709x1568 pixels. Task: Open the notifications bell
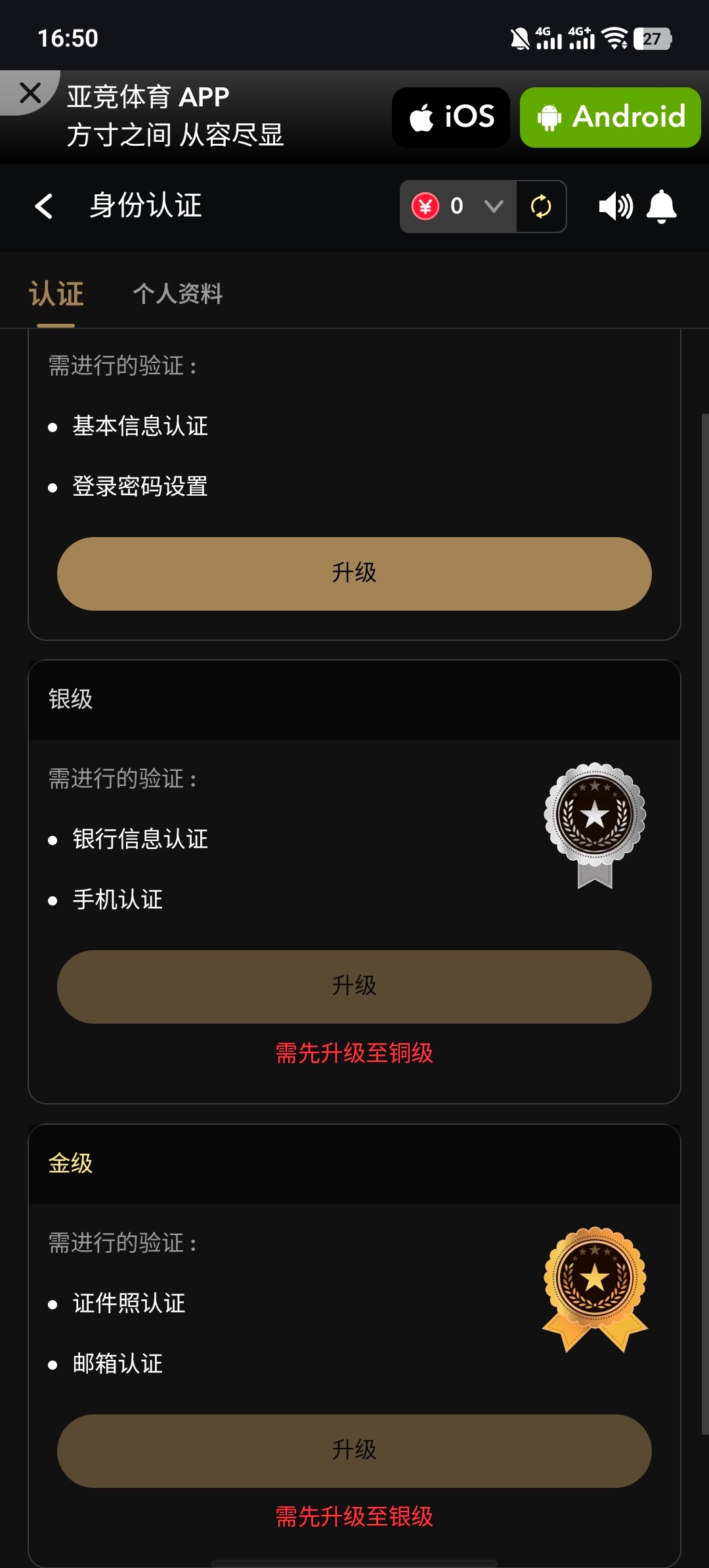click(x=661, y=206)
